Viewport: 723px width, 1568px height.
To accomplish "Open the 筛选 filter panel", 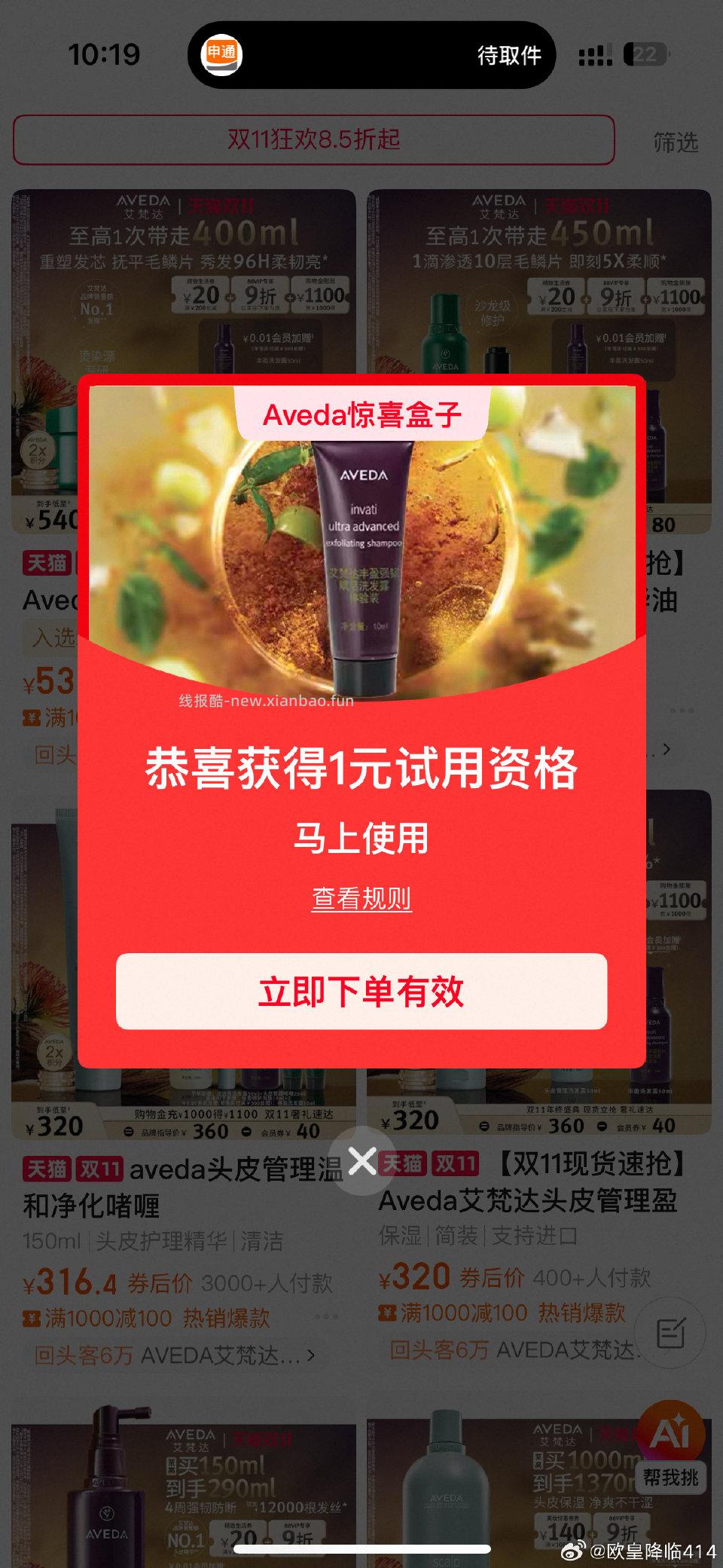I will 677,139.
